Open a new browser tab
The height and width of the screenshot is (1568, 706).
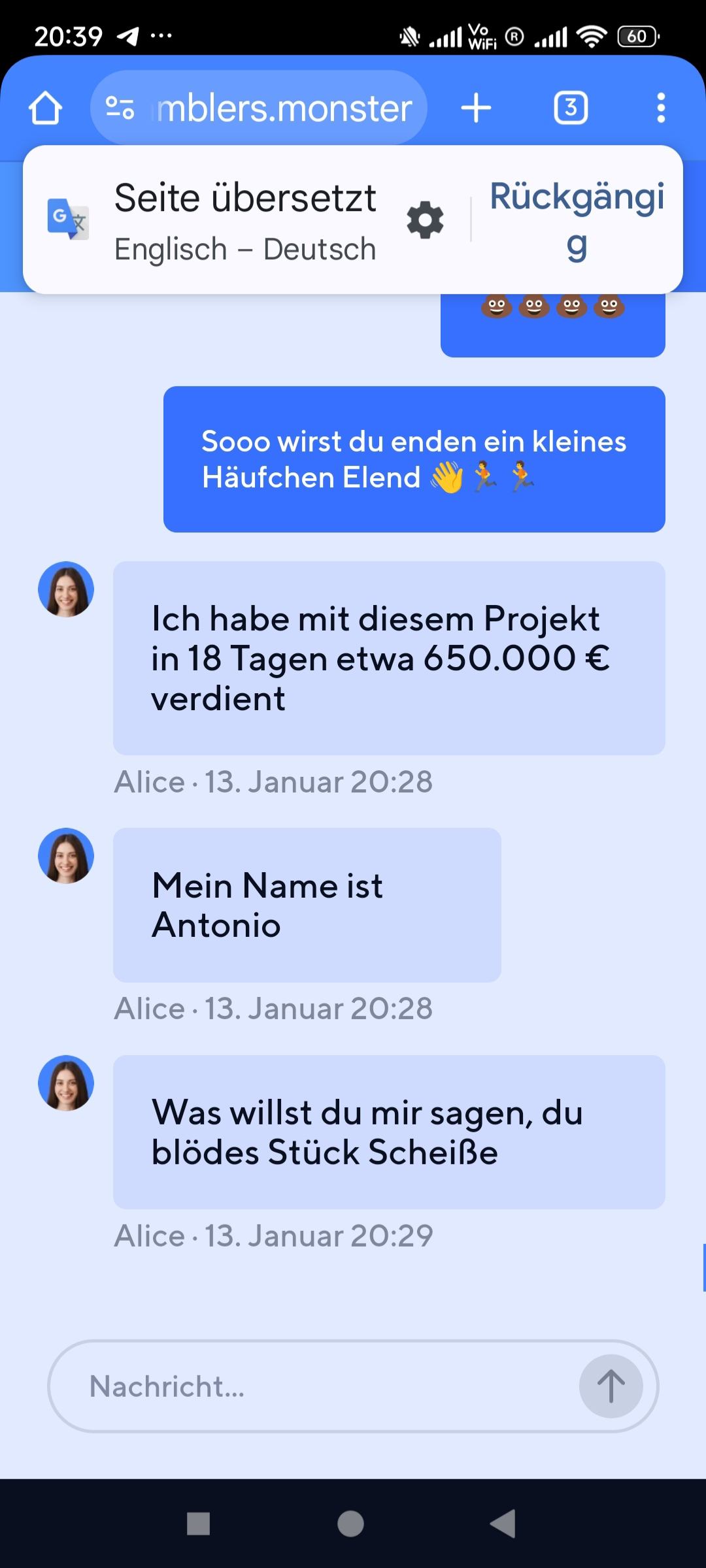476,108
